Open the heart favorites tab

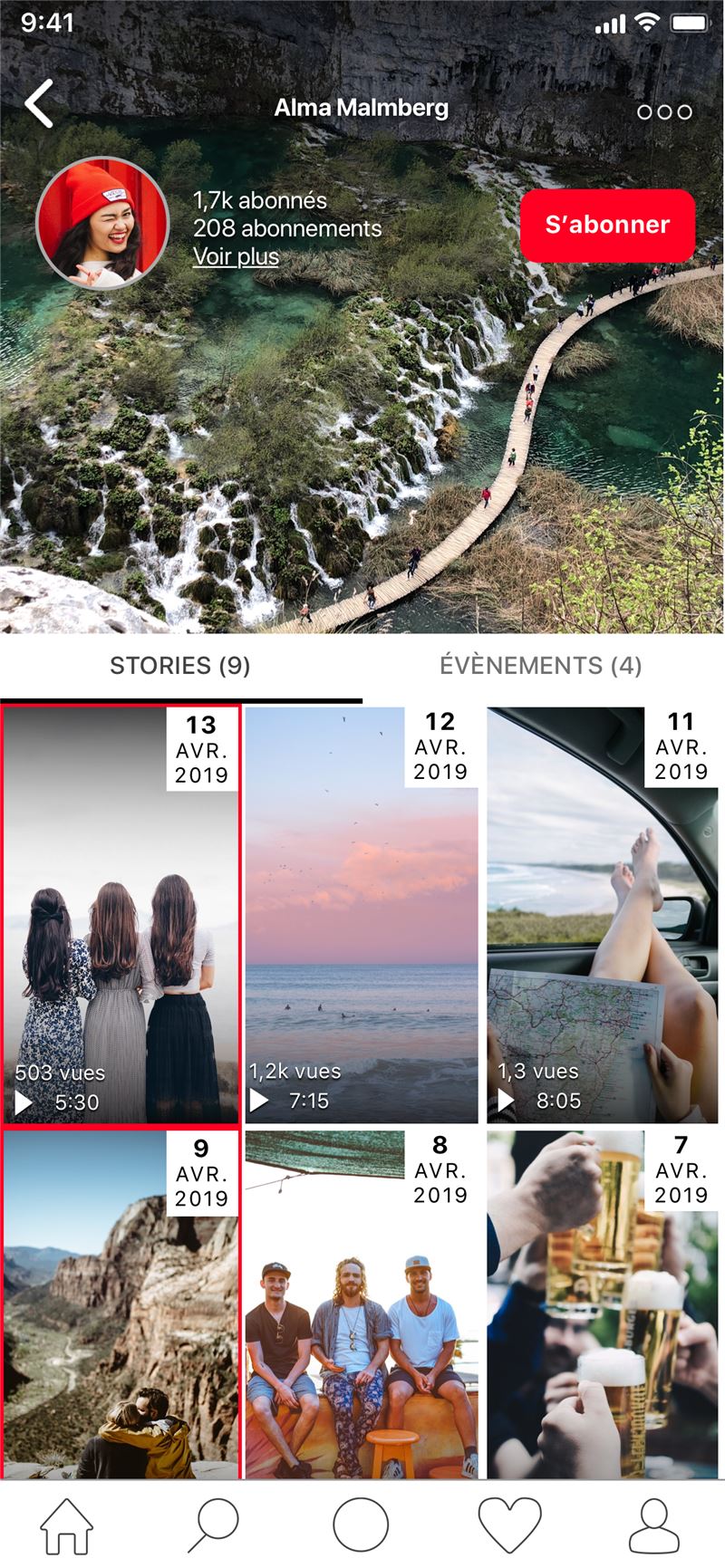pos(509,1526)
